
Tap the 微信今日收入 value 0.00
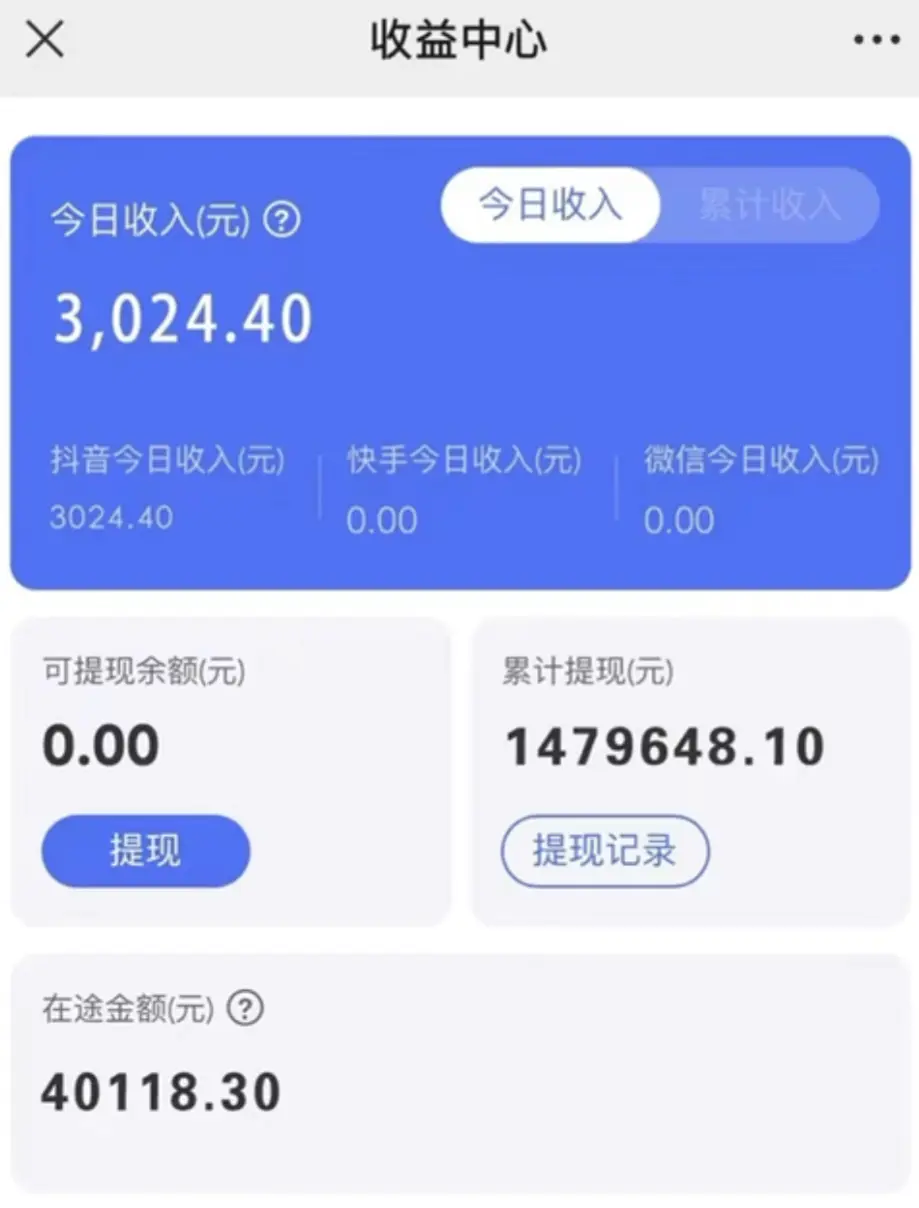[680, 520]
